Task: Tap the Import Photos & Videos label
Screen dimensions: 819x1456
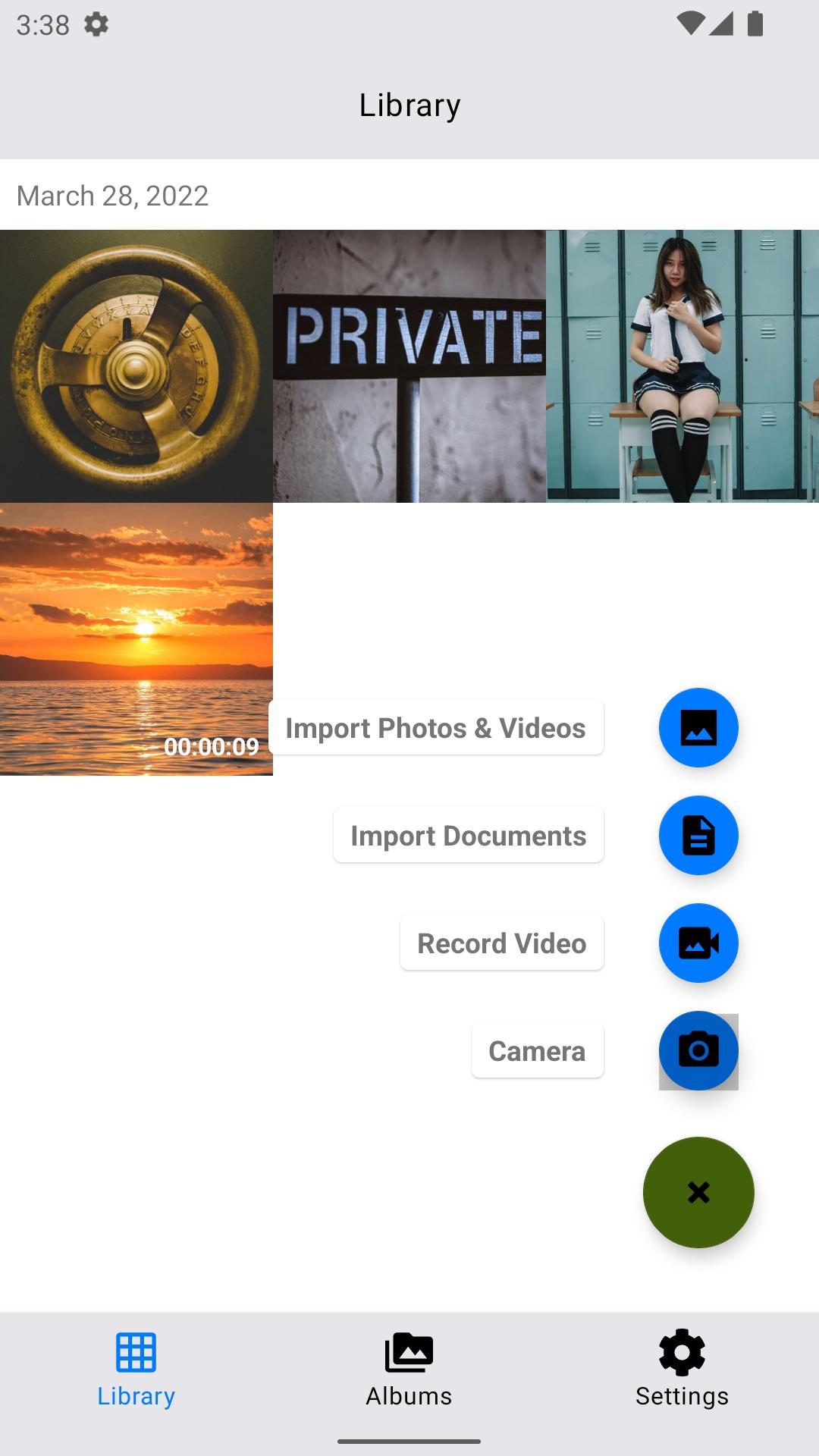Action: pyautogui.click(x=436, y=728)
